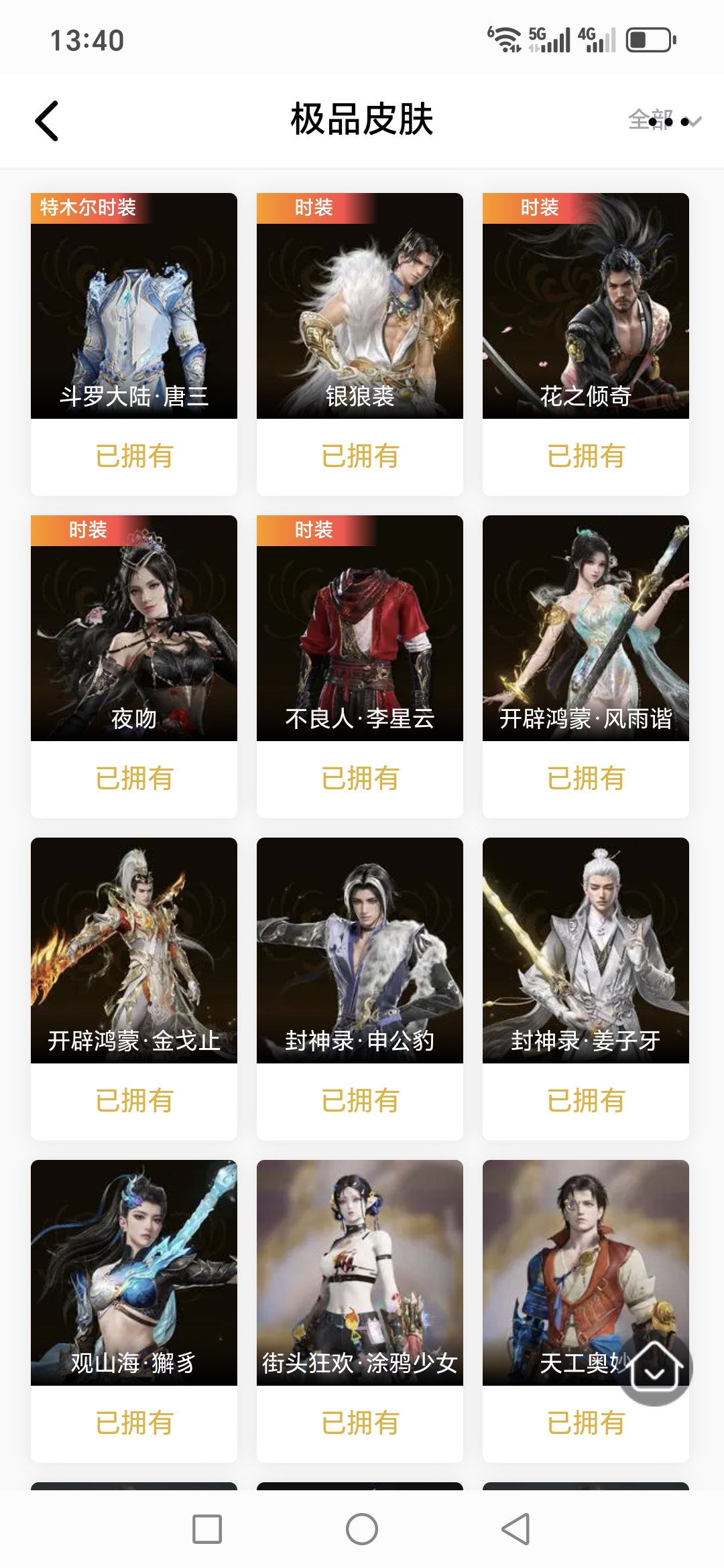Tap the system home button

(x=362, y=1529)
